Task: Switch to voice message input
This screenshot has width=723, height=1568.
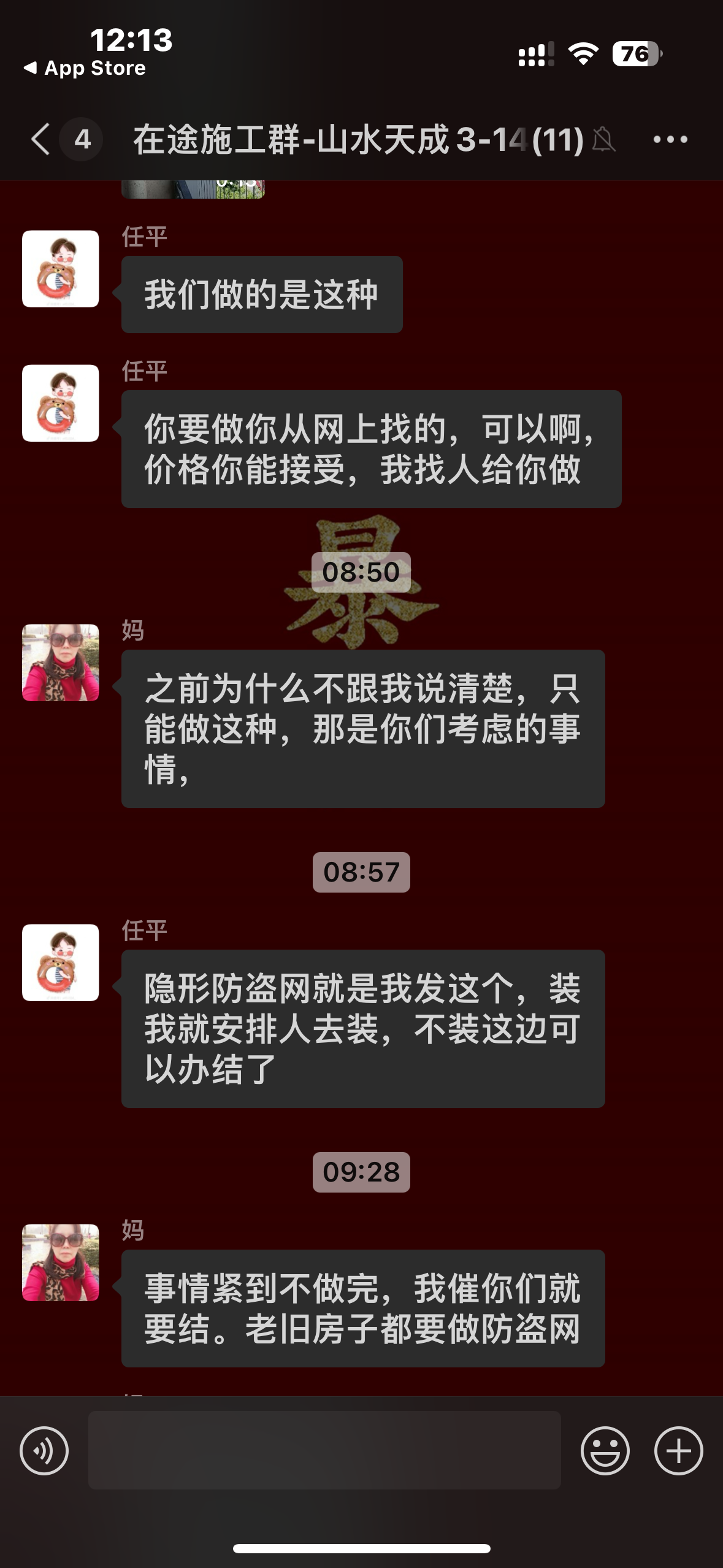Action: point(44,1451)
